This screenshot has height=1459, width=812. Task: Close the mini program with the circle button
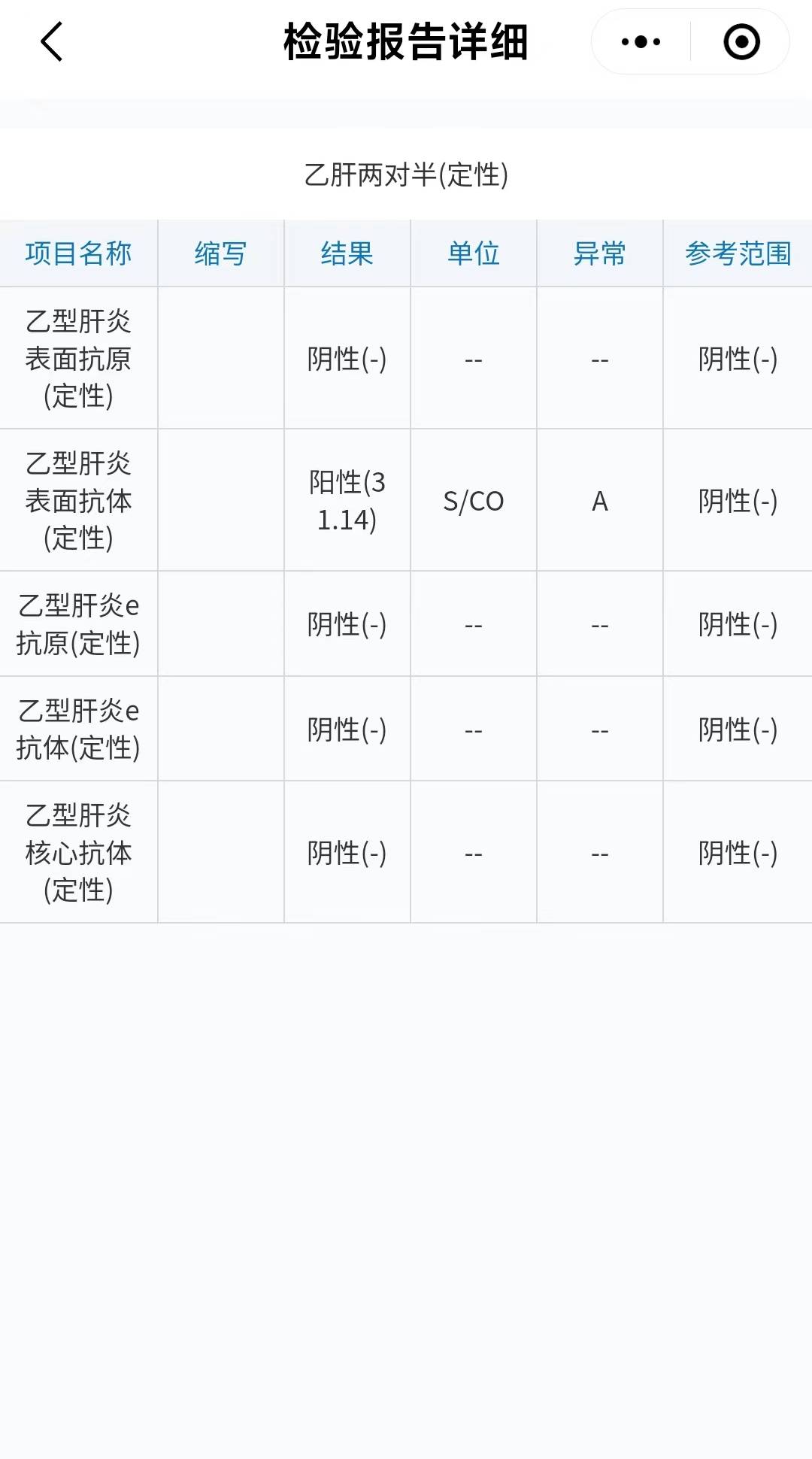pyautogui.click(x=741, y=42)
